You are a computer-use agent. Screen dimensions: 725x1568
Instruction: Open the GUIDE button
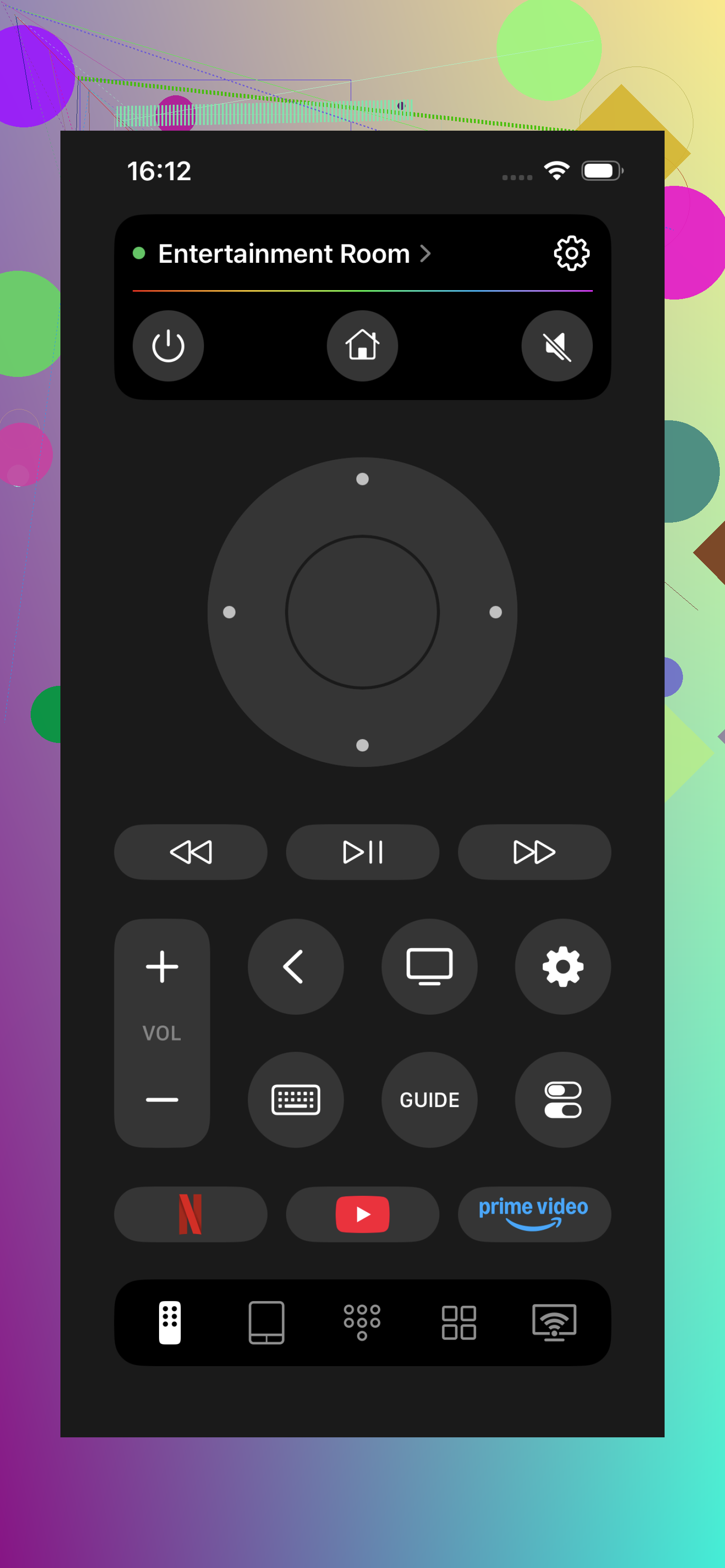pyautogui.click(x=429, y=1099)
